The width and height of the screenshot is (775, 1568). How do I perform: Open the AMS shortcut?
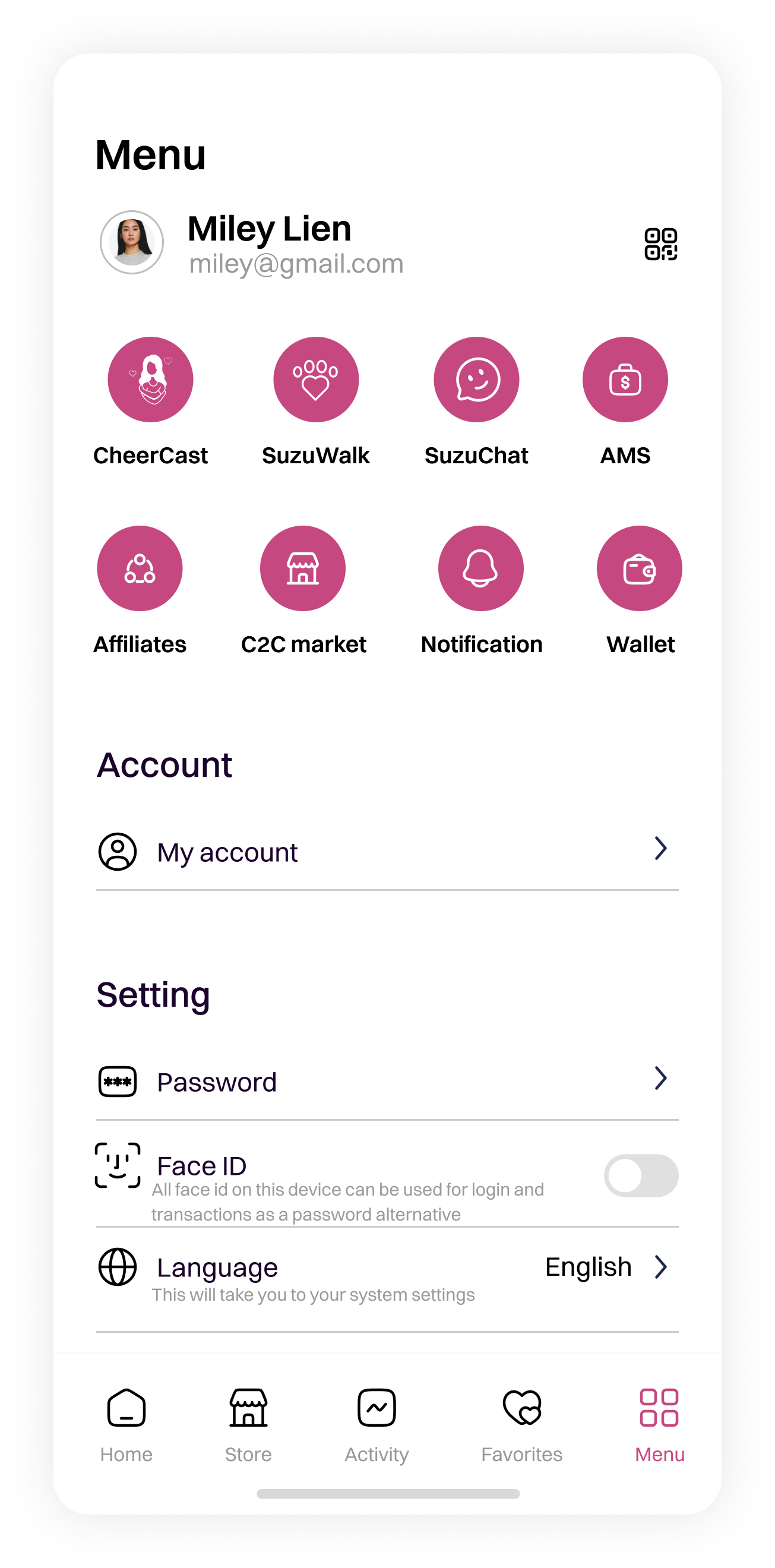pyautogui.click(x=625, y=380)
